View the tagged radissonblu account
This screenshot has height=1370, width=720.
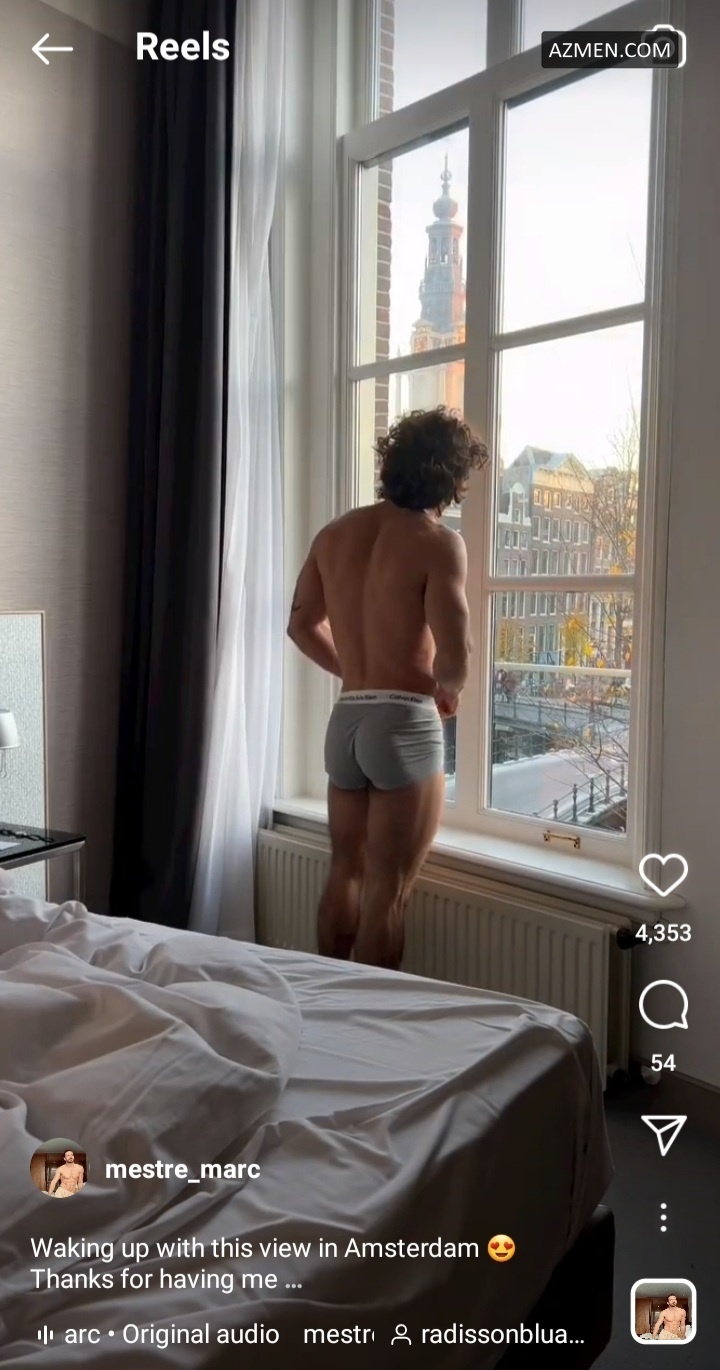(488, 1334)
